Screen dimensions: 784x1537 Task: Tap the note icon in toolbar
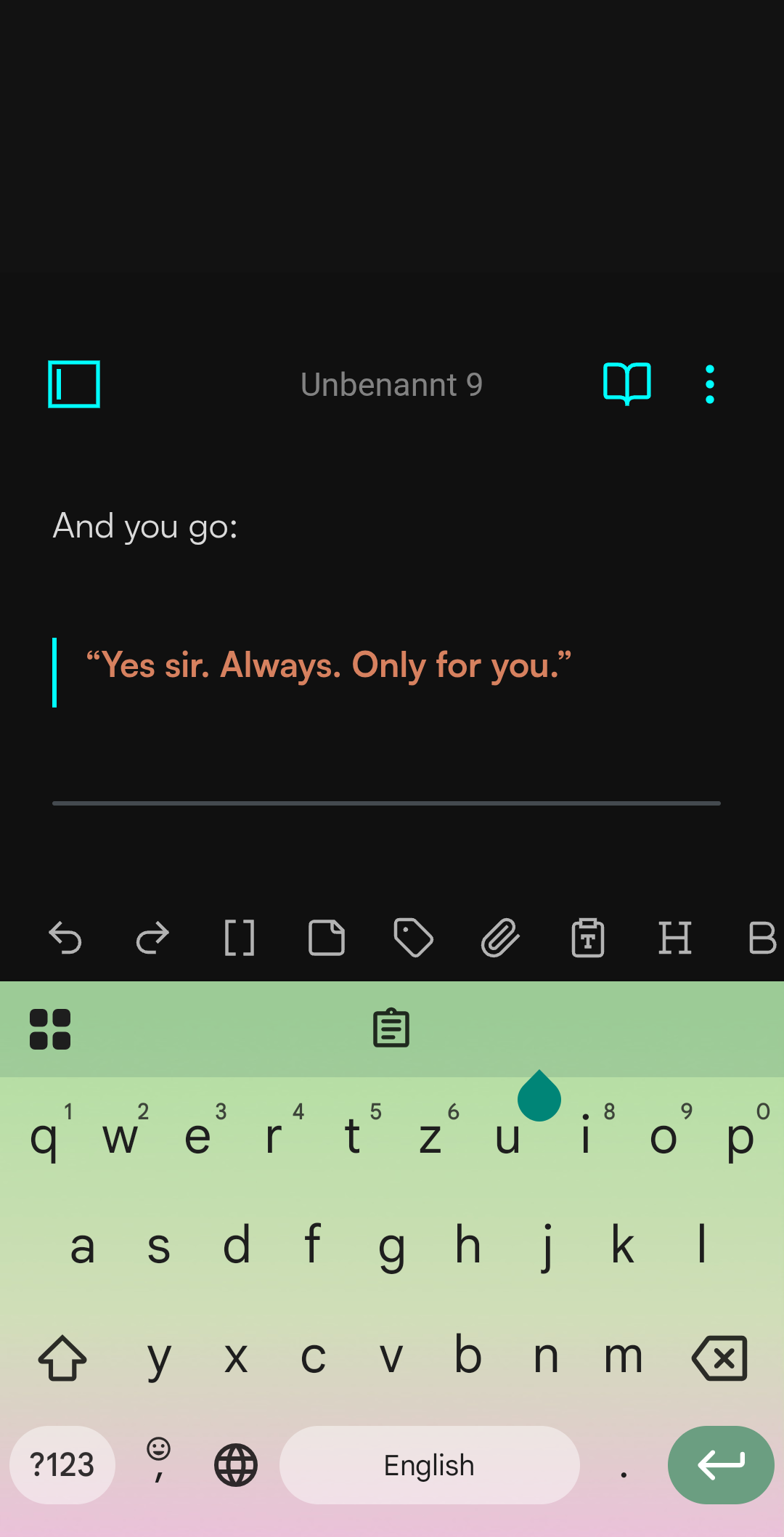pos(327,938)
